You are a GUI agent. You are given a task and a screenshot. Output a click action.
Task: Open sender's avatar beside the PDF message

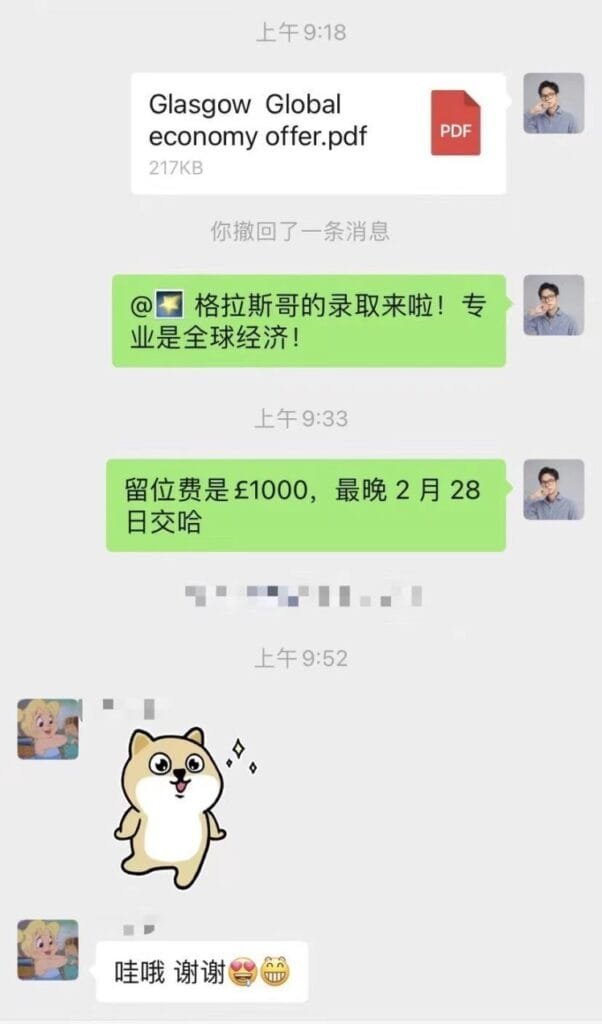[x=553, y=103]
